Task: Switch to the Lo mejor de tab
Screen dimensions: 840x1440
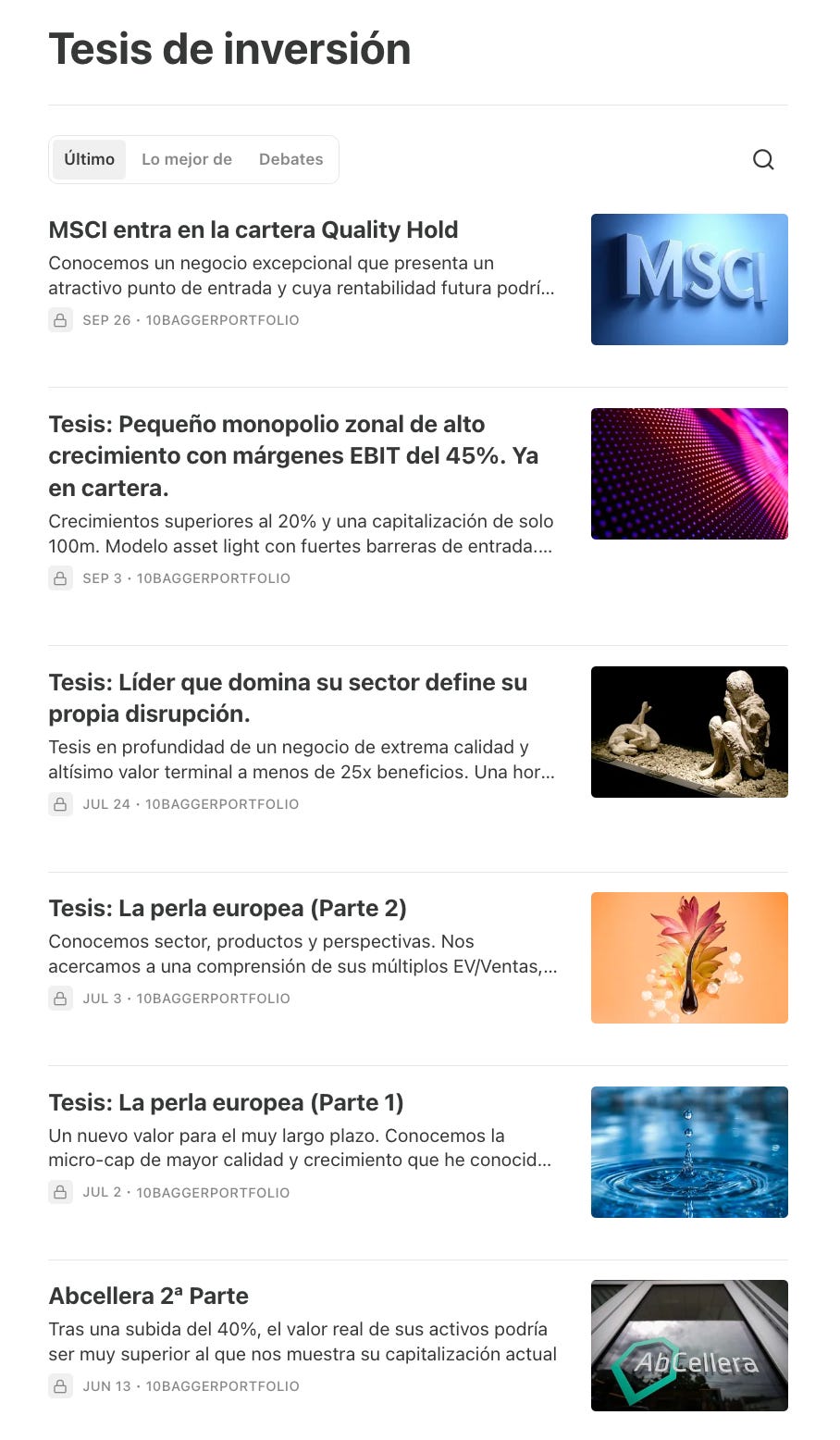Action: click(187, 159)
